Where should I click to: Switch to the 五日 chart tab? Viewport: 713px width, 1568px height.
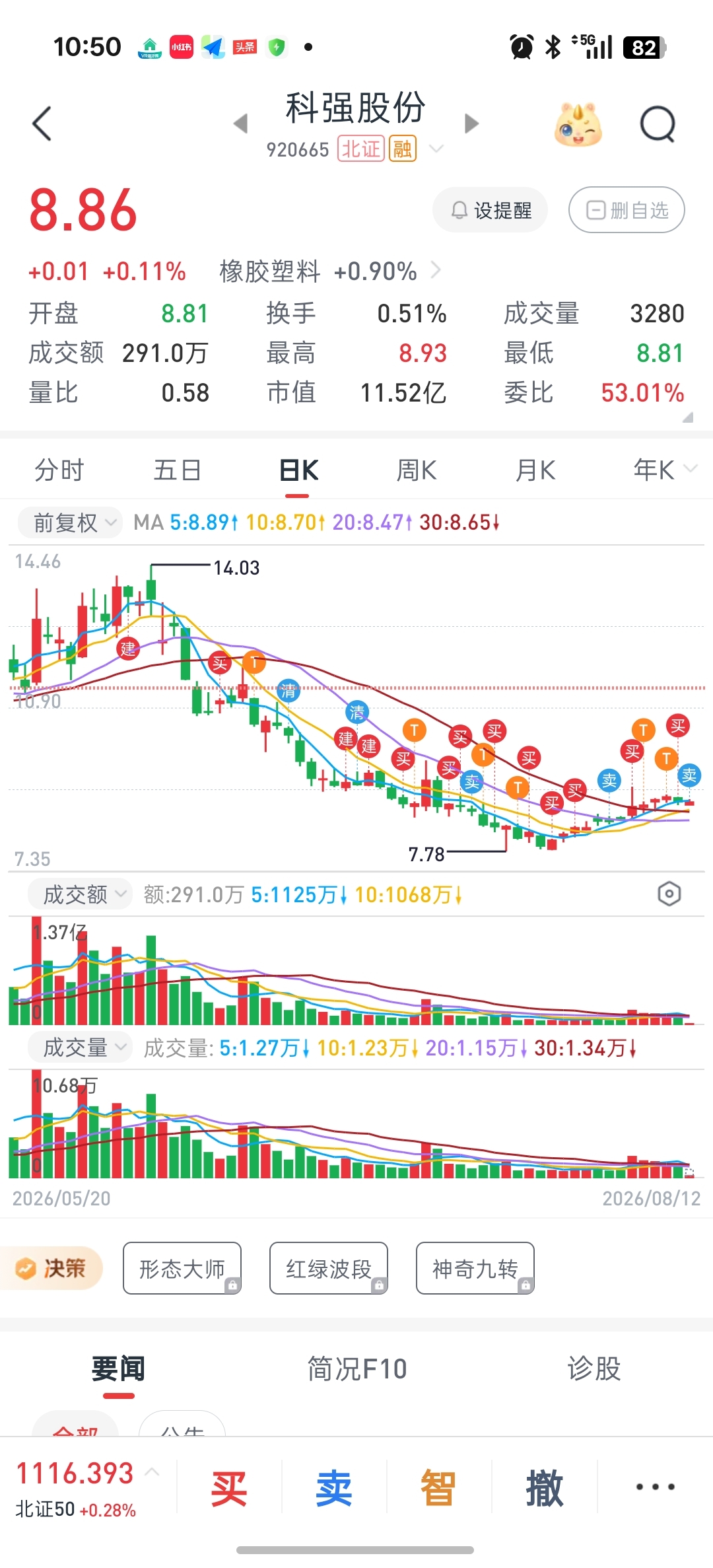(x=178, y=470)
